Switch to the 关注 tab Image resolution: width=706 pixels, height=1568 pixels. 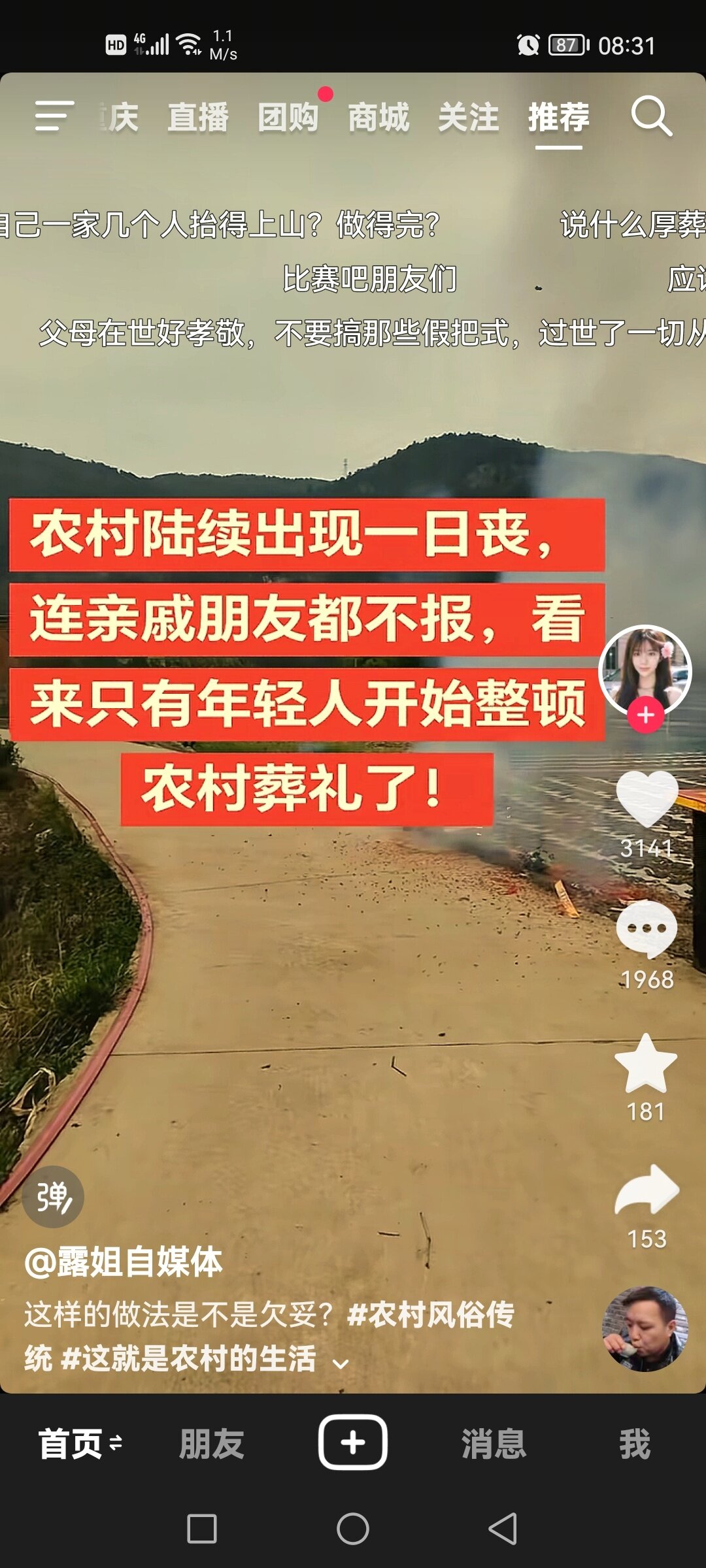[468, 118]
